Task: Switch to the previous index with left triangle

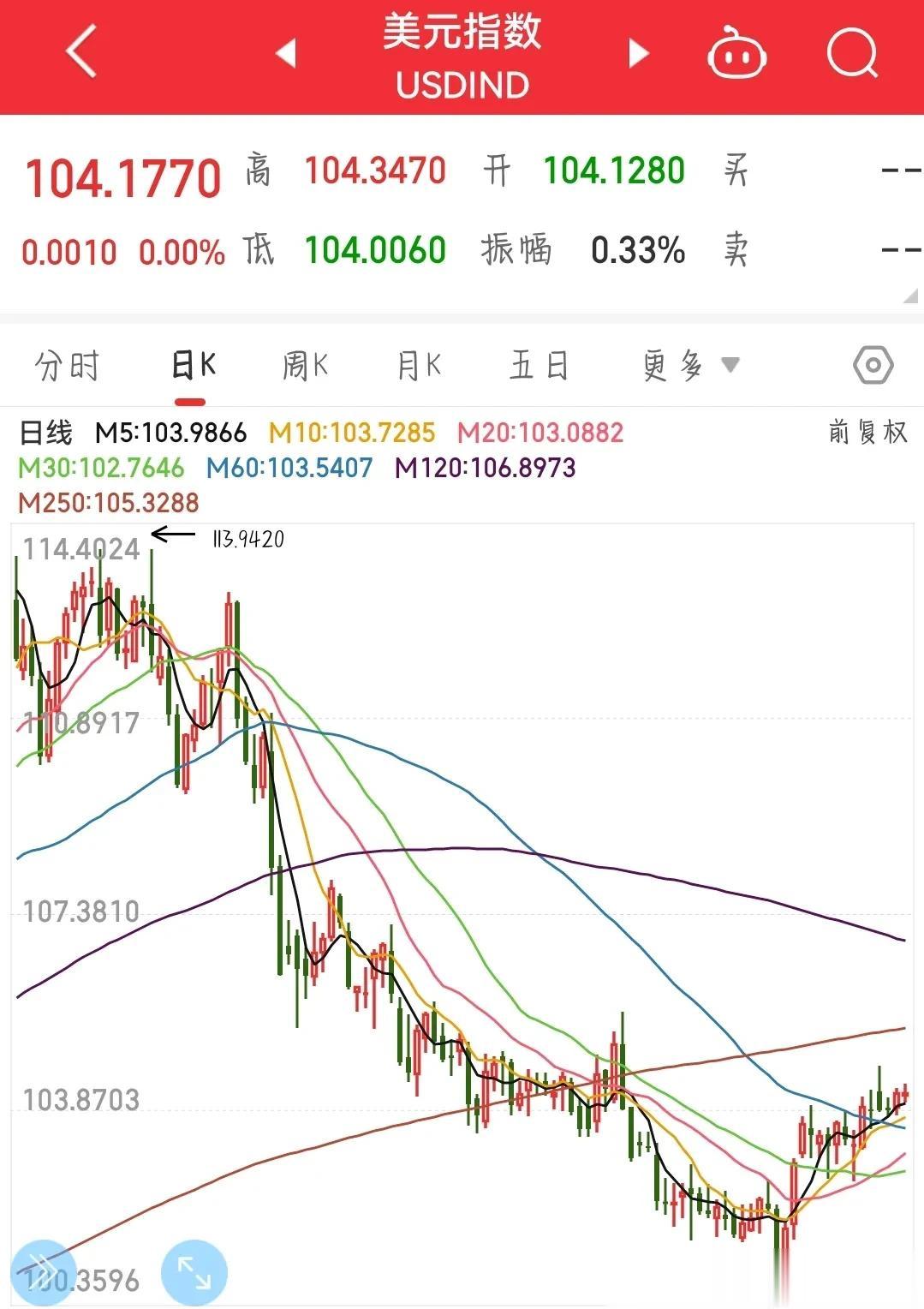Action: [x=286, y=53]
